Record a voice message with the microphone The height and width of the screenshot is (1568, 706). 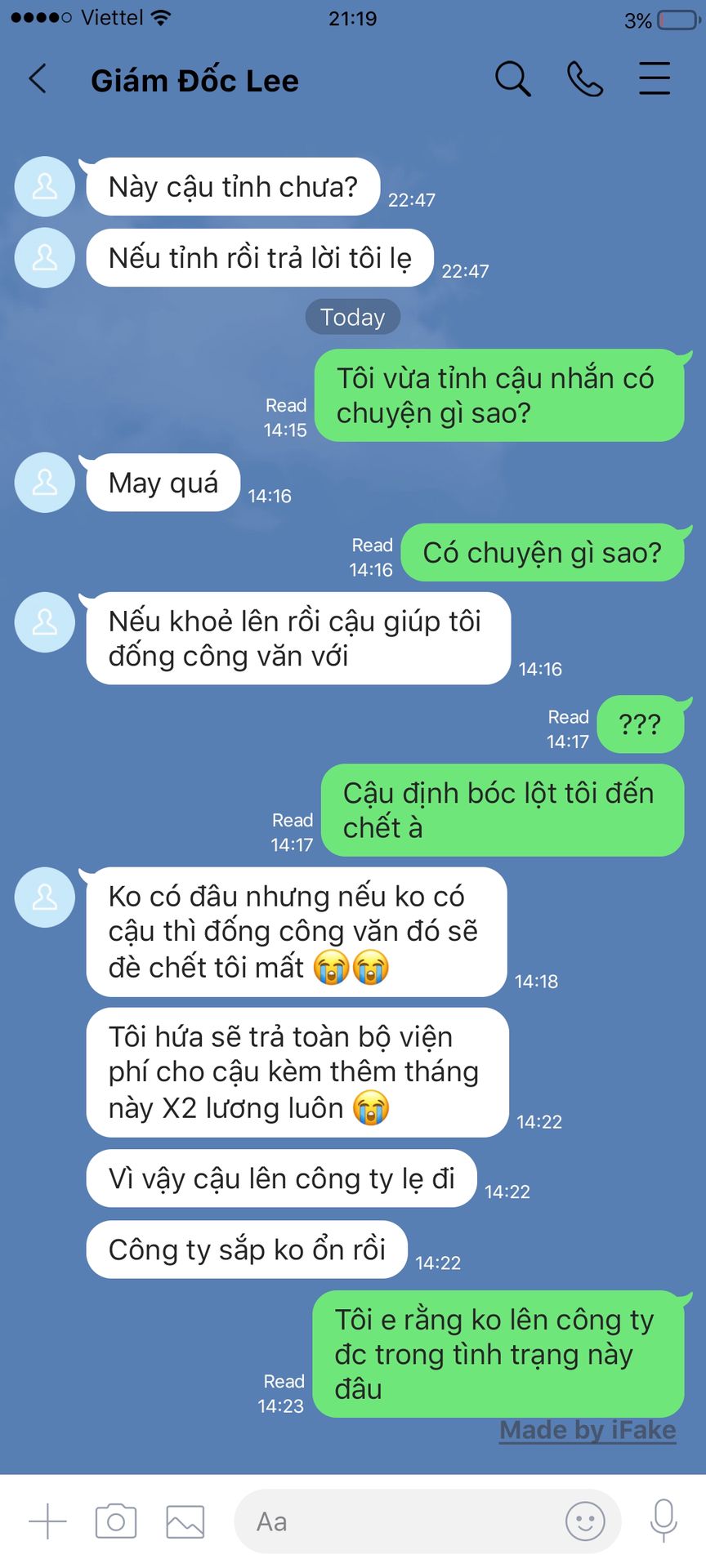[663, 1521]
